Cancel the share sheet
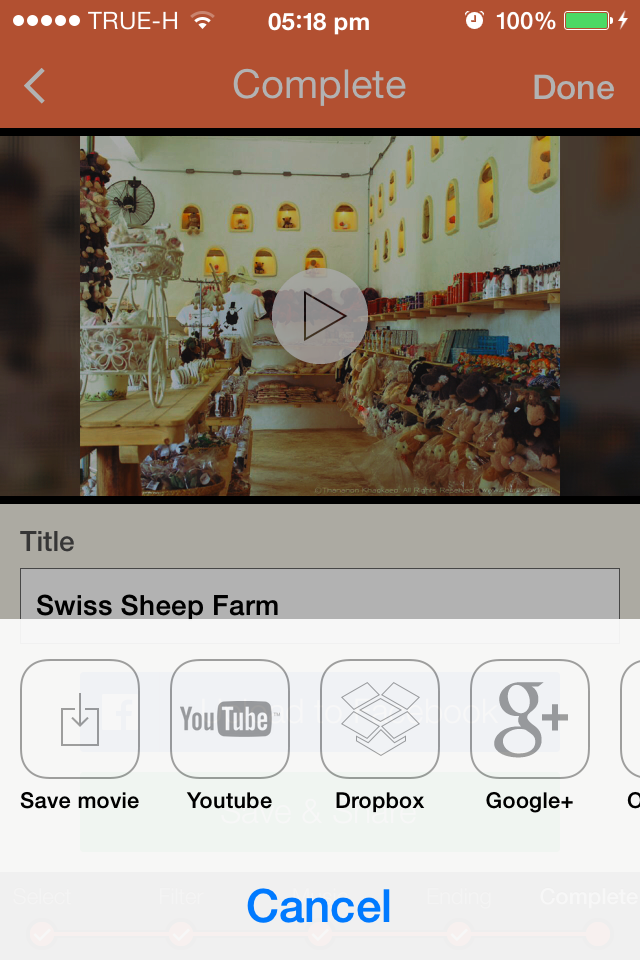 [x=319, y=906]
